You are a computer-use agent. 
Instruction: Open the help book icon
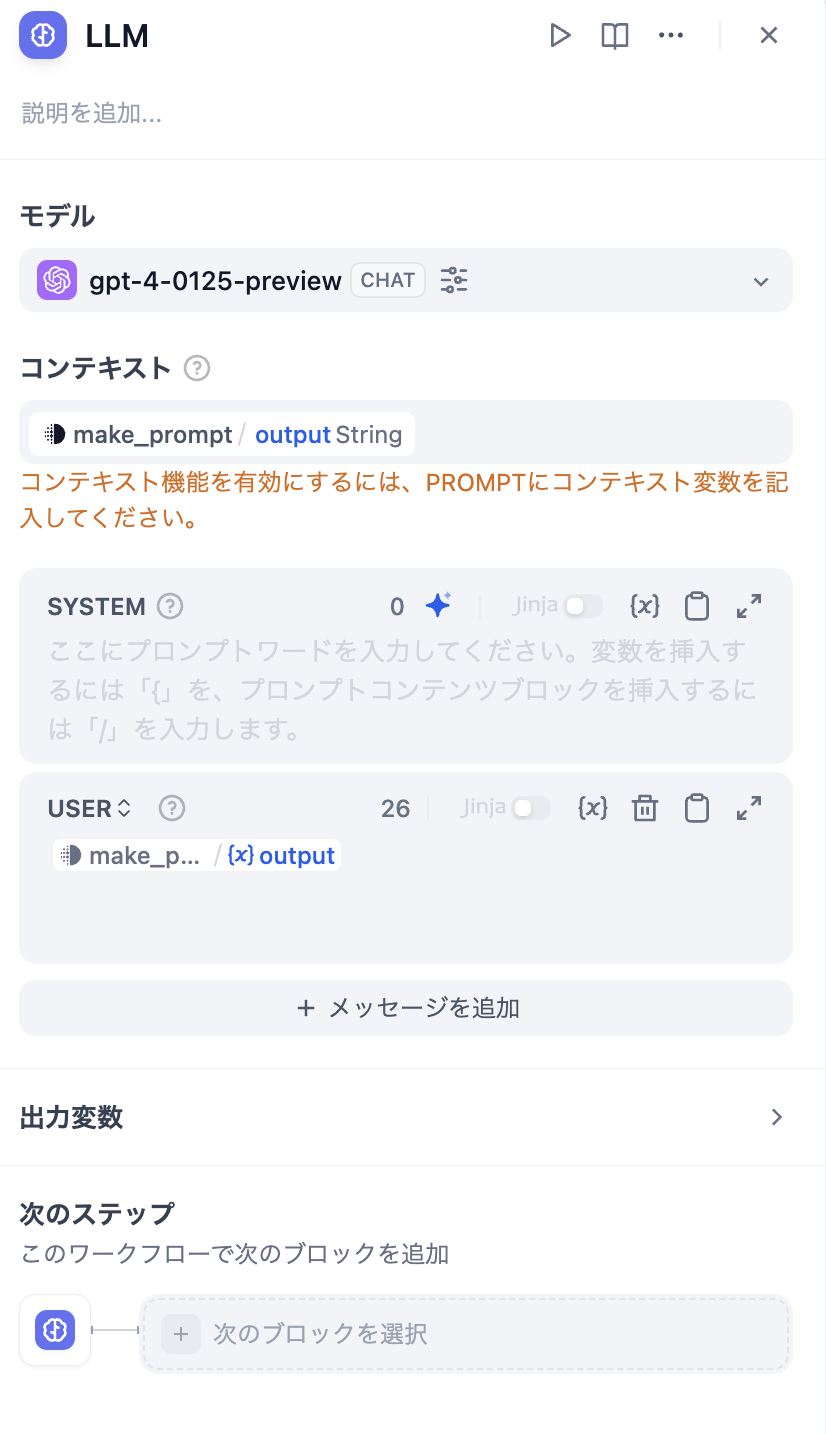pyautogui.click(x=614, y=36)
